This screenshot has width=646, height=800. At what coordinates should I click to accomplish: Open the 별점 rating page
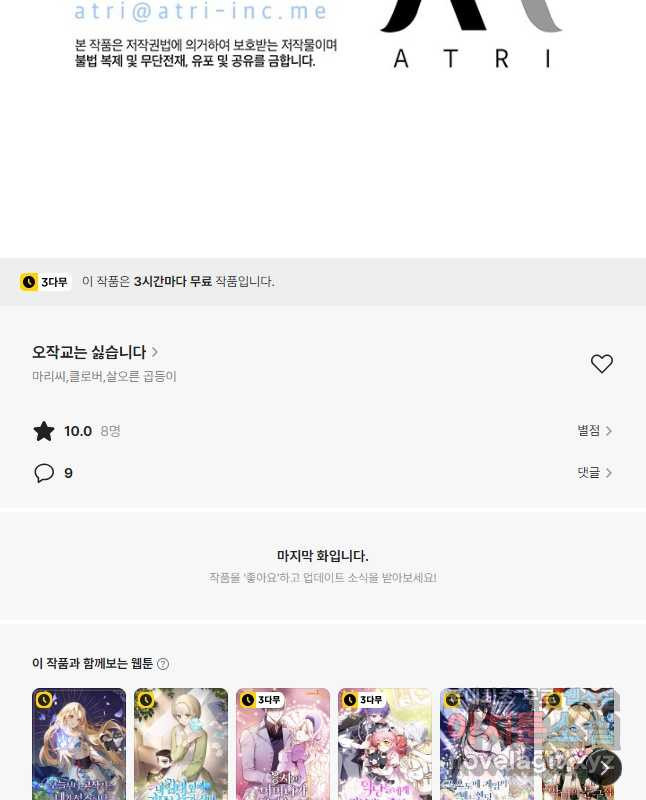click(594, 431)
